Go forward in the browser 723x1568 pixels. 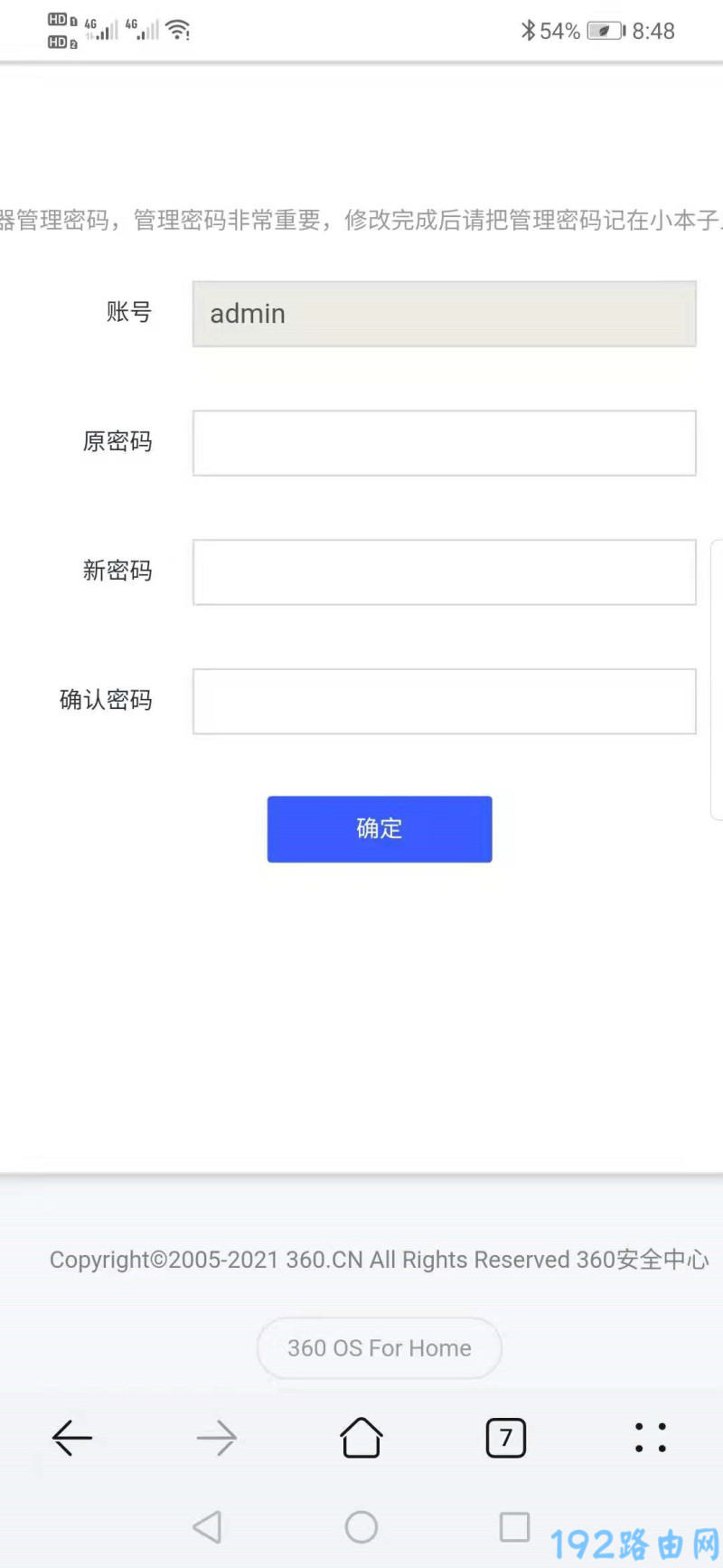point(217,1437)
